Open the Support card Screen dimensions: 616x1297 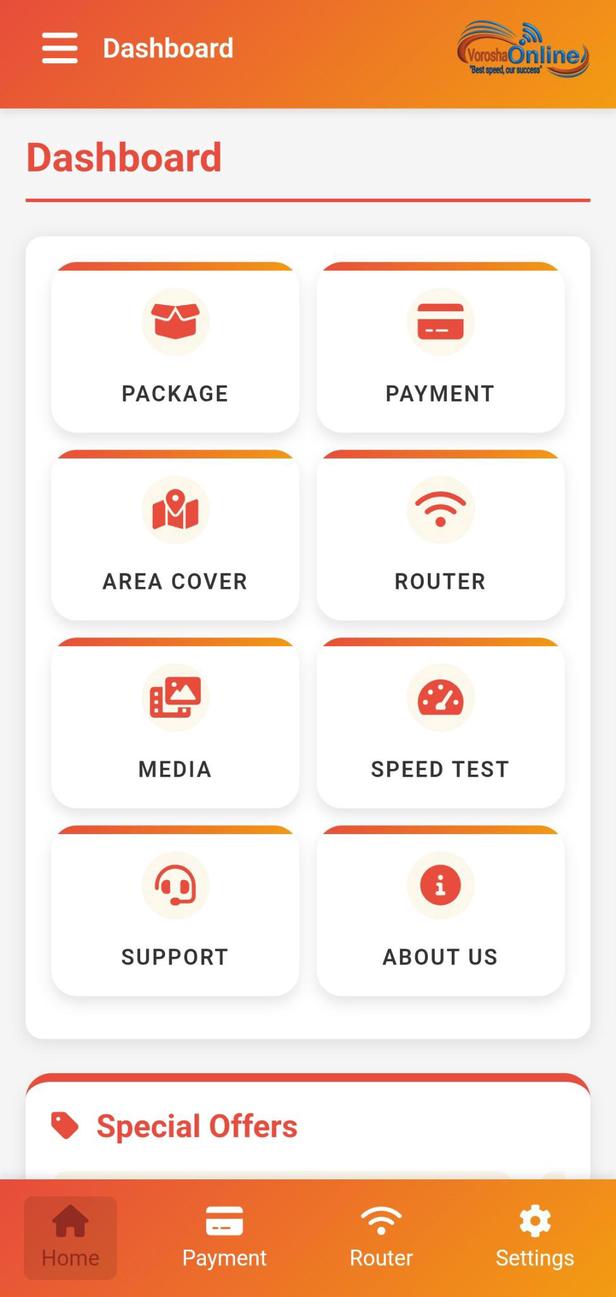(175, 913)
